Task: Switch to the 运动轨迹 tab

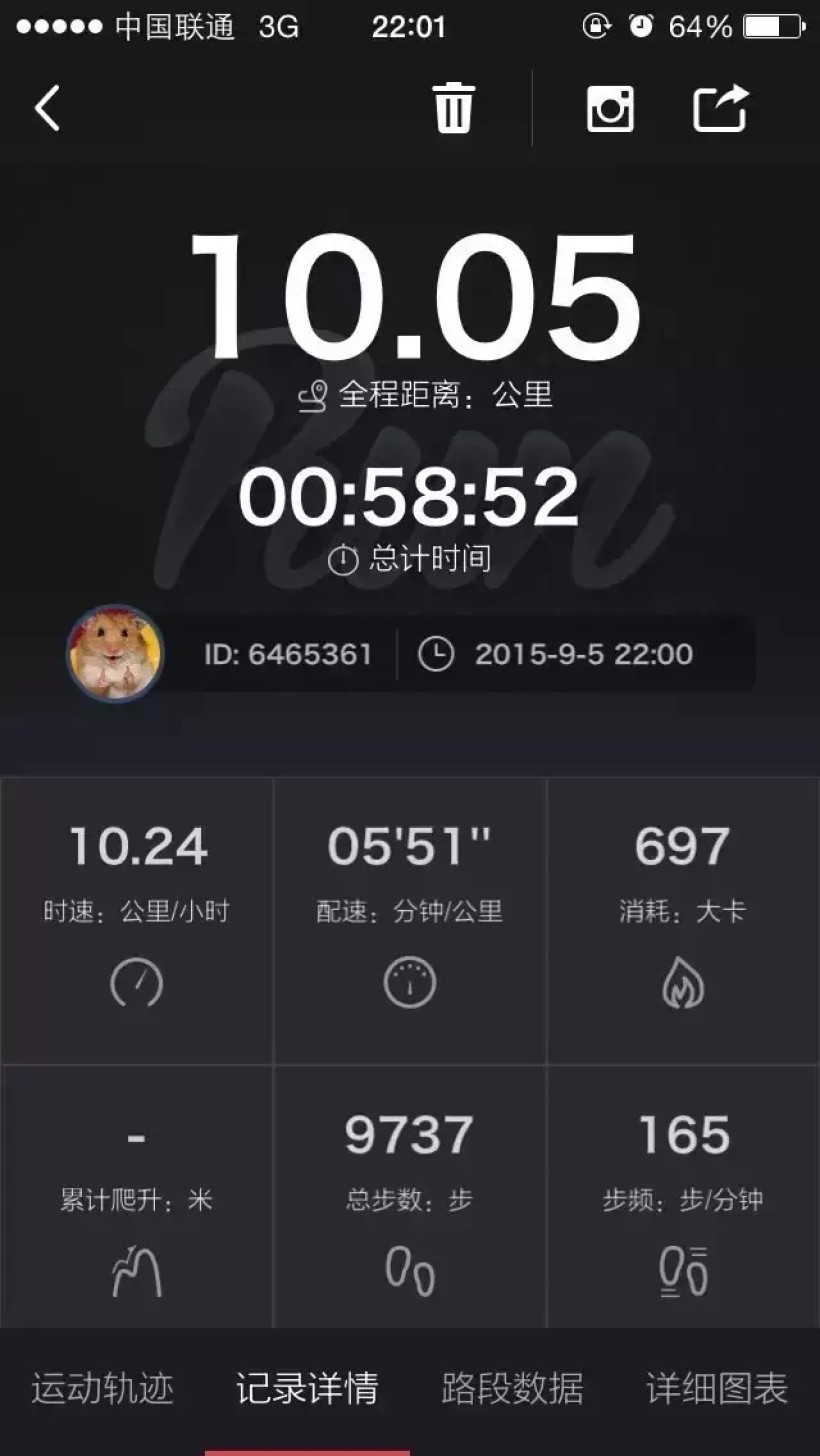Action: (102, 1388)
